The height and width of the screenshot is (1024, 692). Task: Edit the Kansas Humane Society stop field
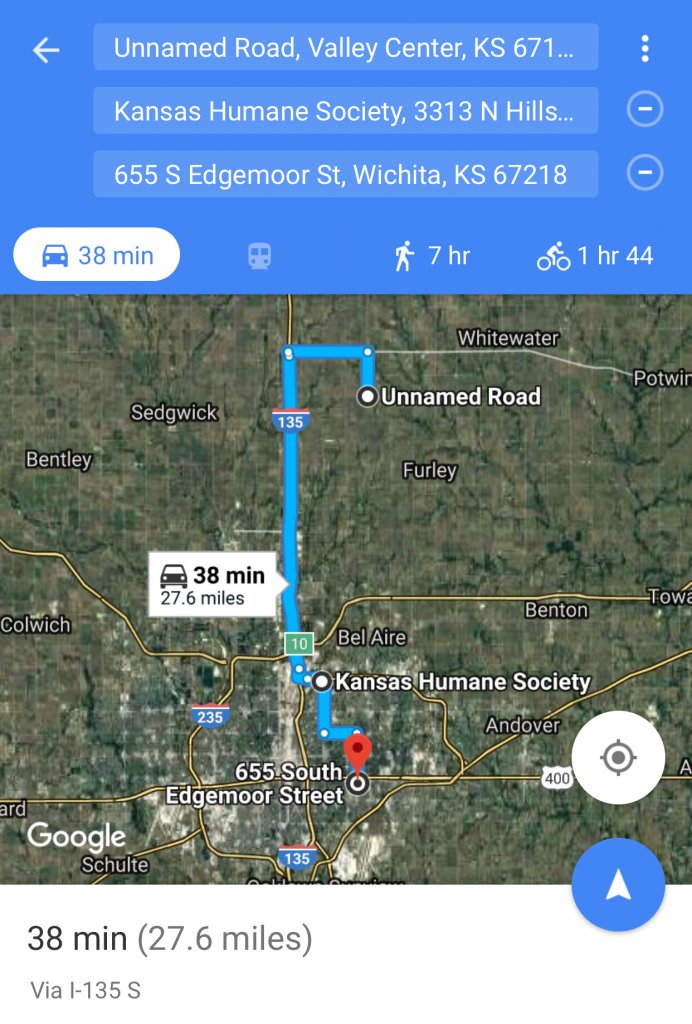[x=345, y=111]
